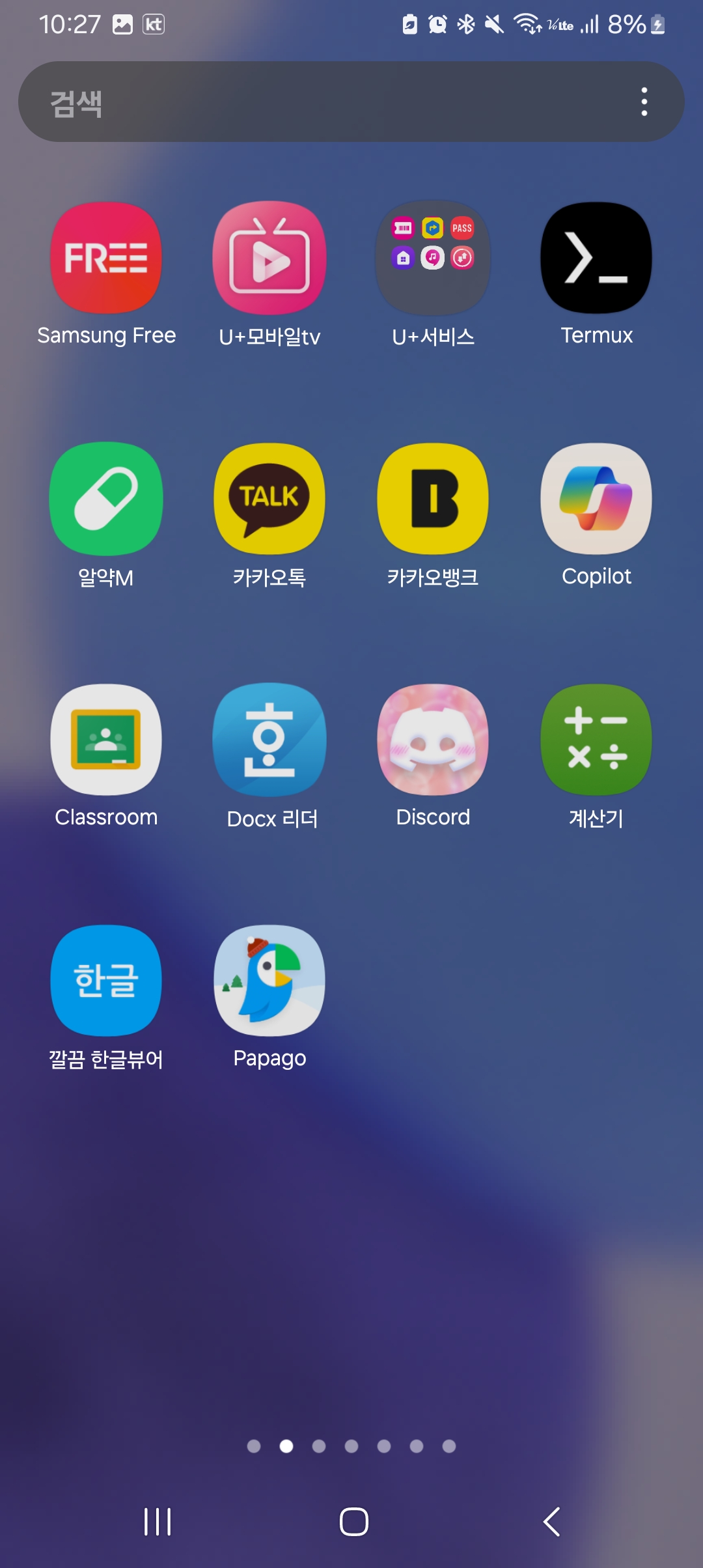This screenshot has height=1568, width=703.
Task: Open the three-dot overflow menu
Action: (x=644, y=102)
